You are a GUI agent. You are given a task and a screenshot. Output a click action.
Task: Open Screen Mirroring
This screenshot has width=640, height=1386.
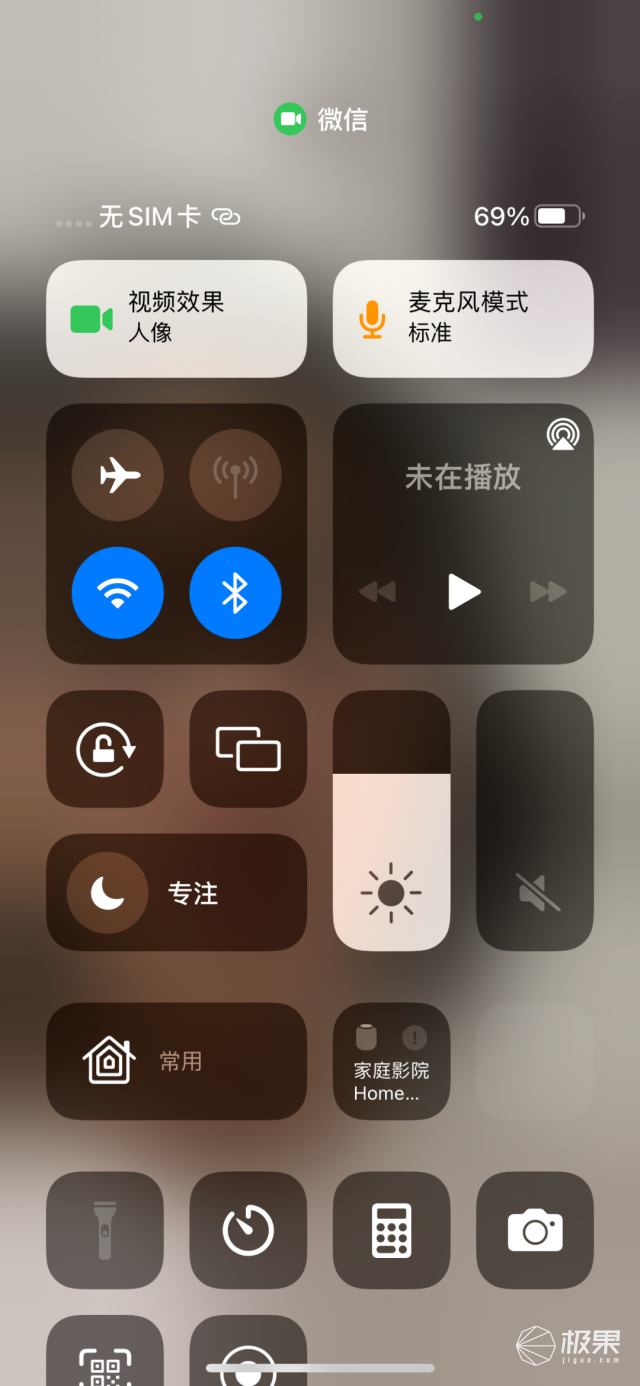coord(248,749)
